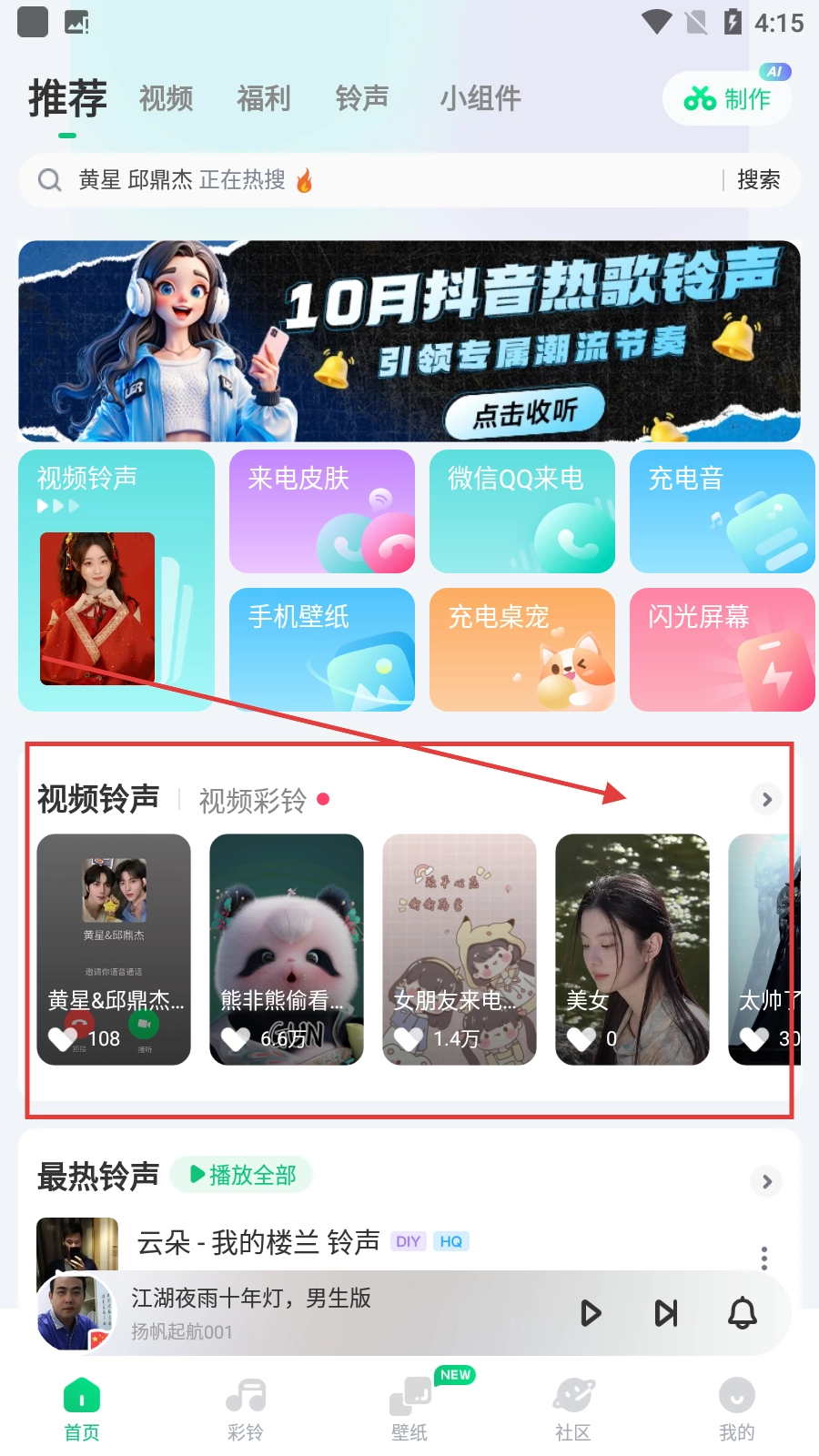Play 江湖夜雨十年灯 in the mini player
Image resolution: width=819 pixels, height=1456 pixels.
591,1313
